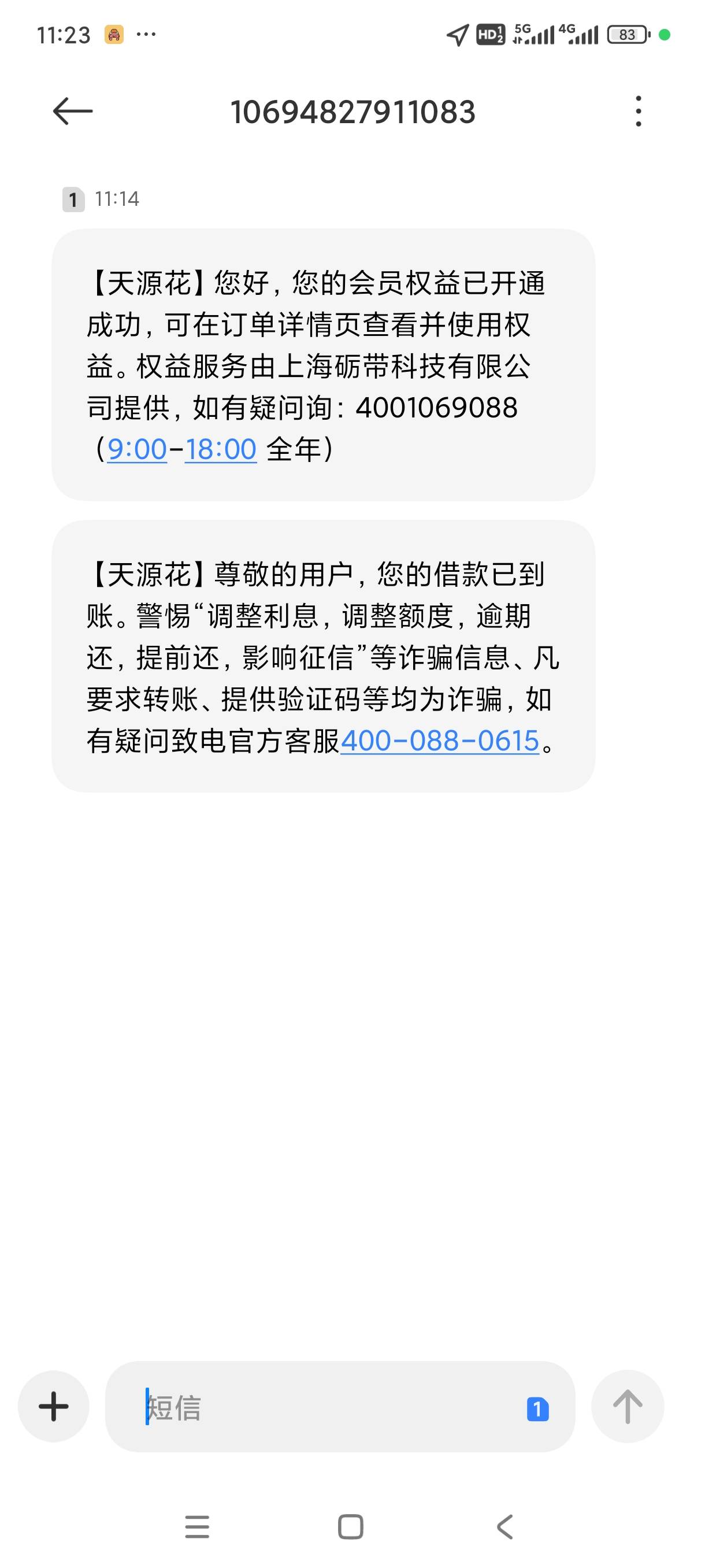Switch the SIM card 1 selector
Viewport: 705px width, 1568px height.
tap(538, 1408)
